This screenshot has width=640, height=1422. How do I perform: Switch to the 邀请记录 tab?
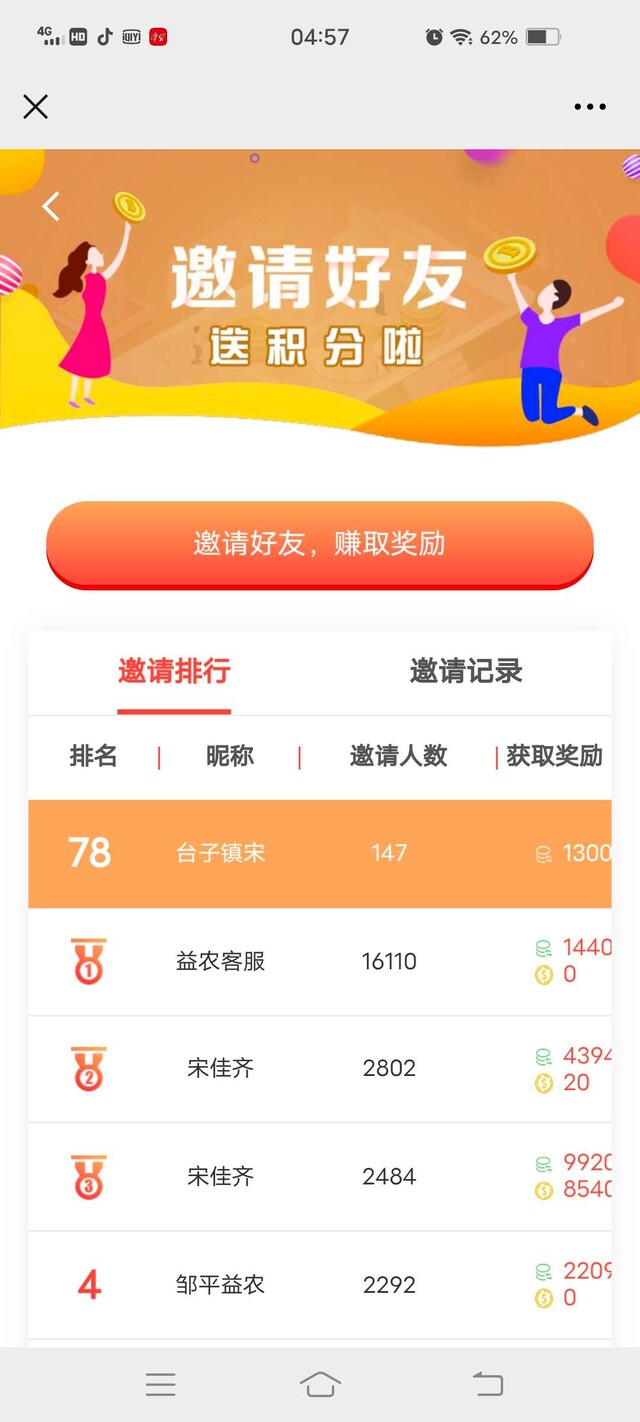[466, 671]
